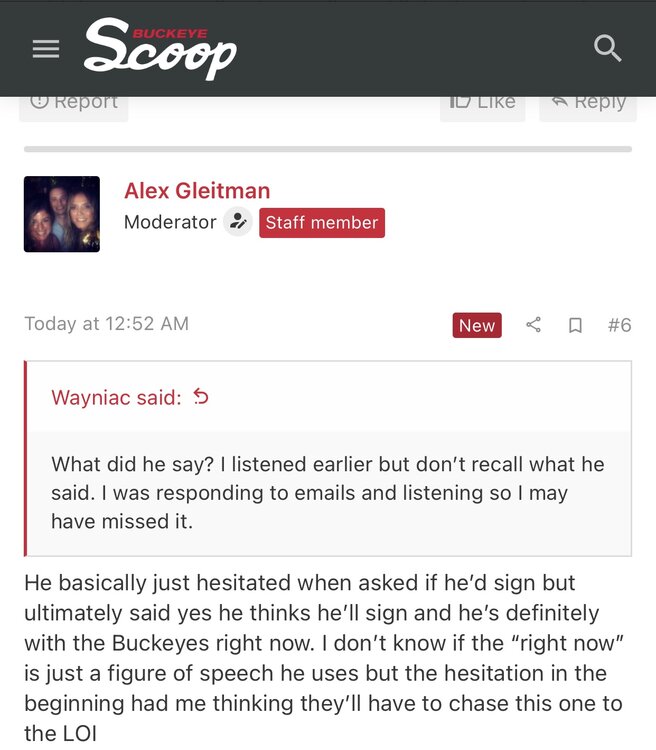
Task: Like the previous post
Action: (x=483, y=104)
